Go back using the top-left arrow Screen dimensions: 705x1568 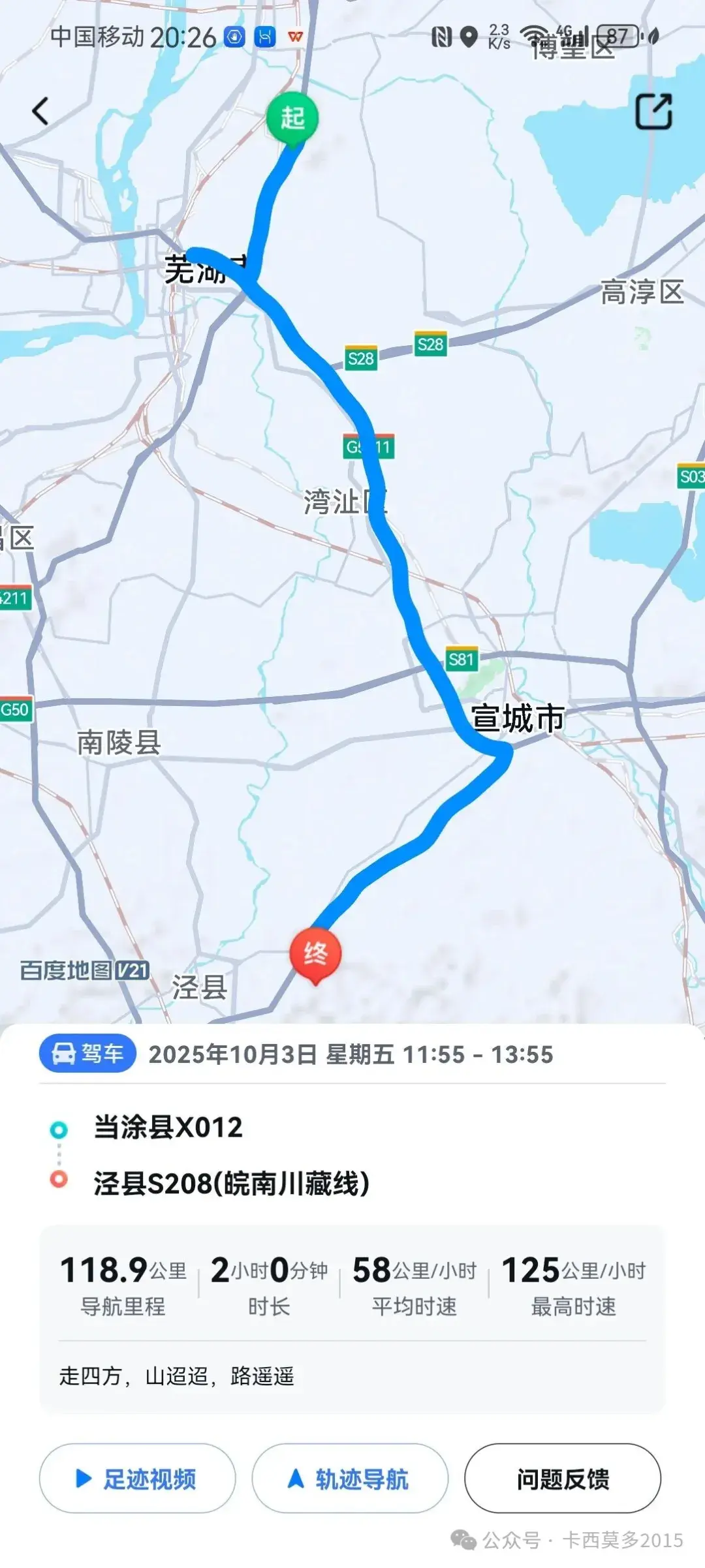(40, 111)
